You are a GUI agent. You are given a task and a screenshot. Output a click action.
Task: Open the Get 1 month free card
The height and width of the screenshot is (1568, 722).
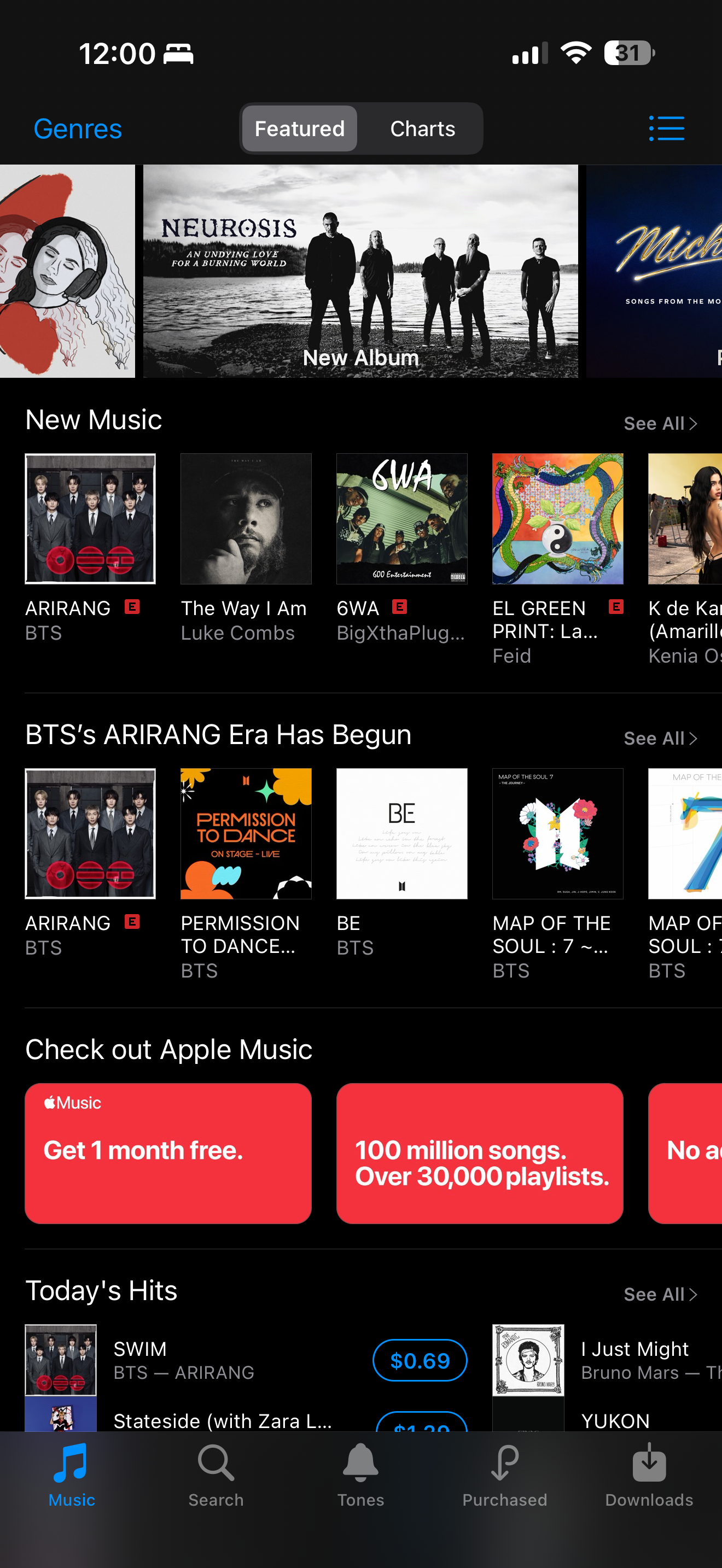tap(168, 1153)
